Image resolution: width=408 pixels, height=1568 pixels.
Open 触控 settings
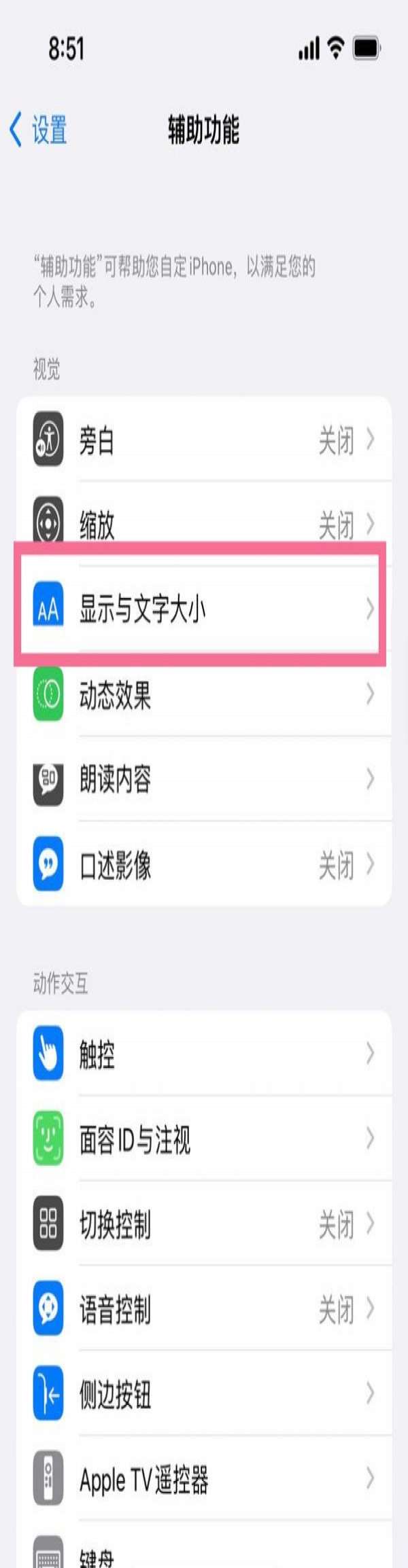coord(204,1053)
